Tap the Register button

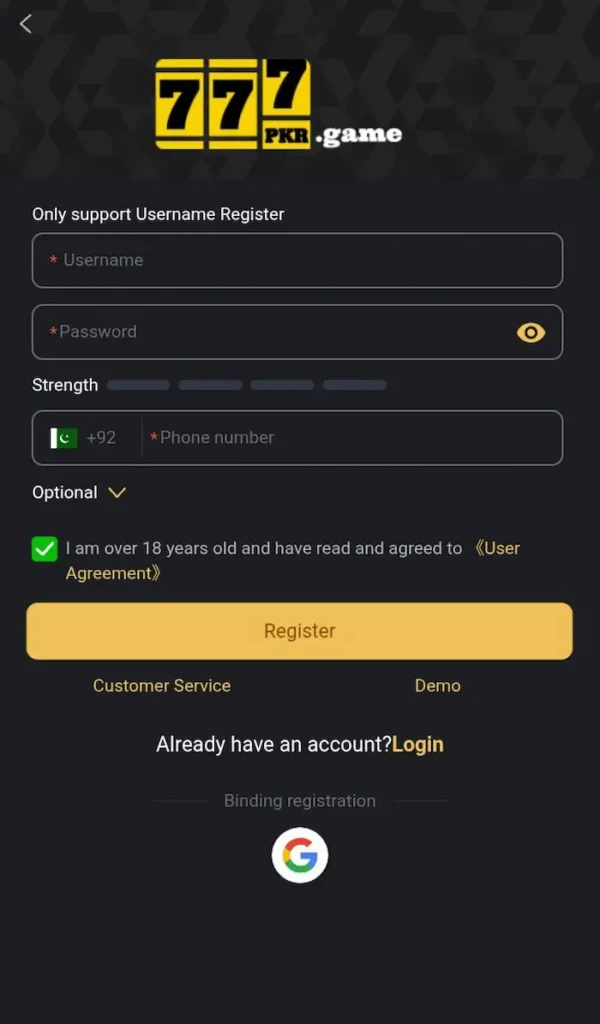coord(299,631)
